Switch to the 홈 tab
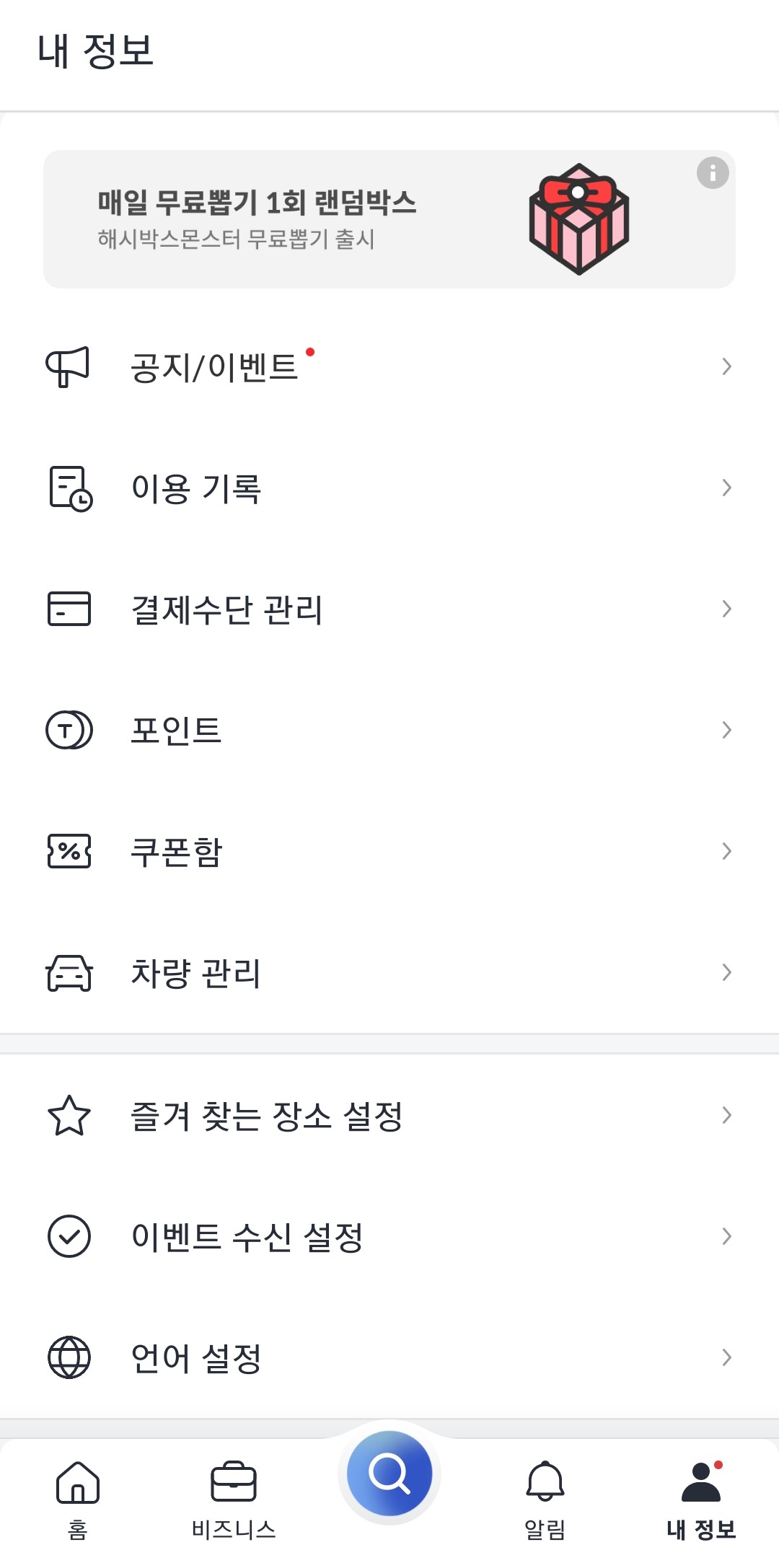 (76, 1500)
